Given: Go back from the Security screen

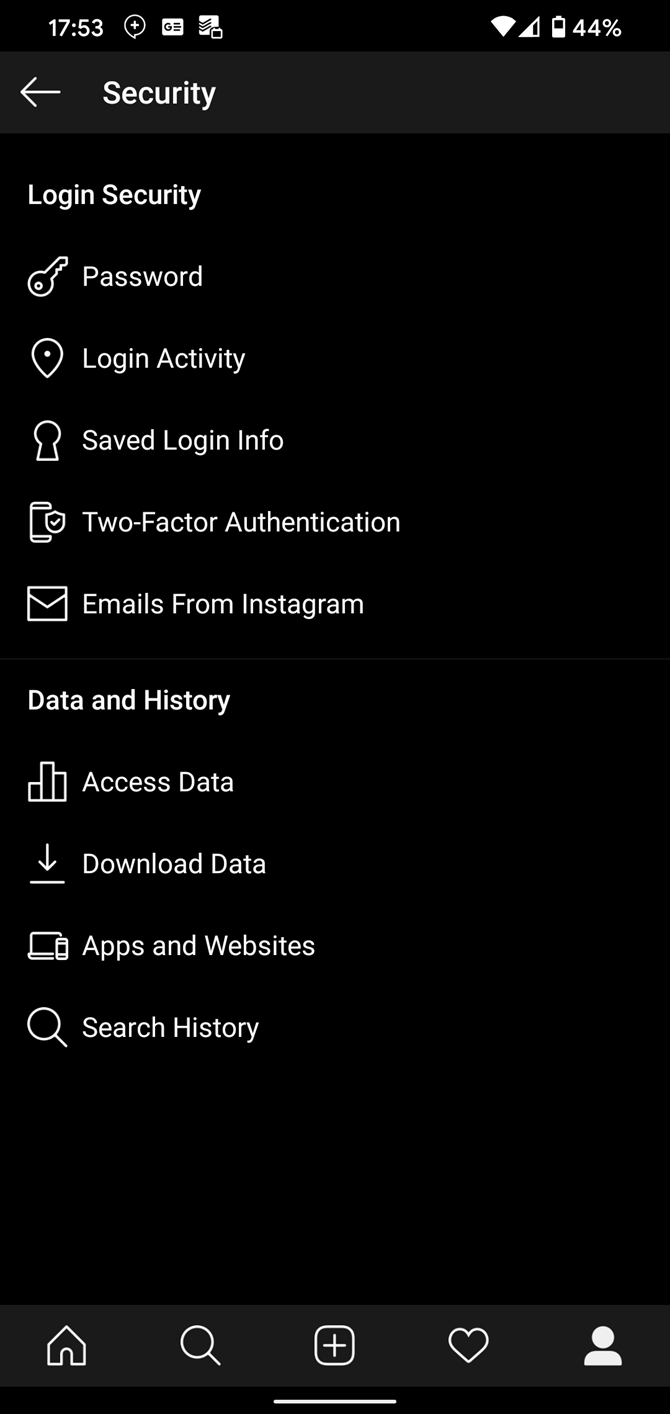Looking at the screenshot, I should point(40,92).
